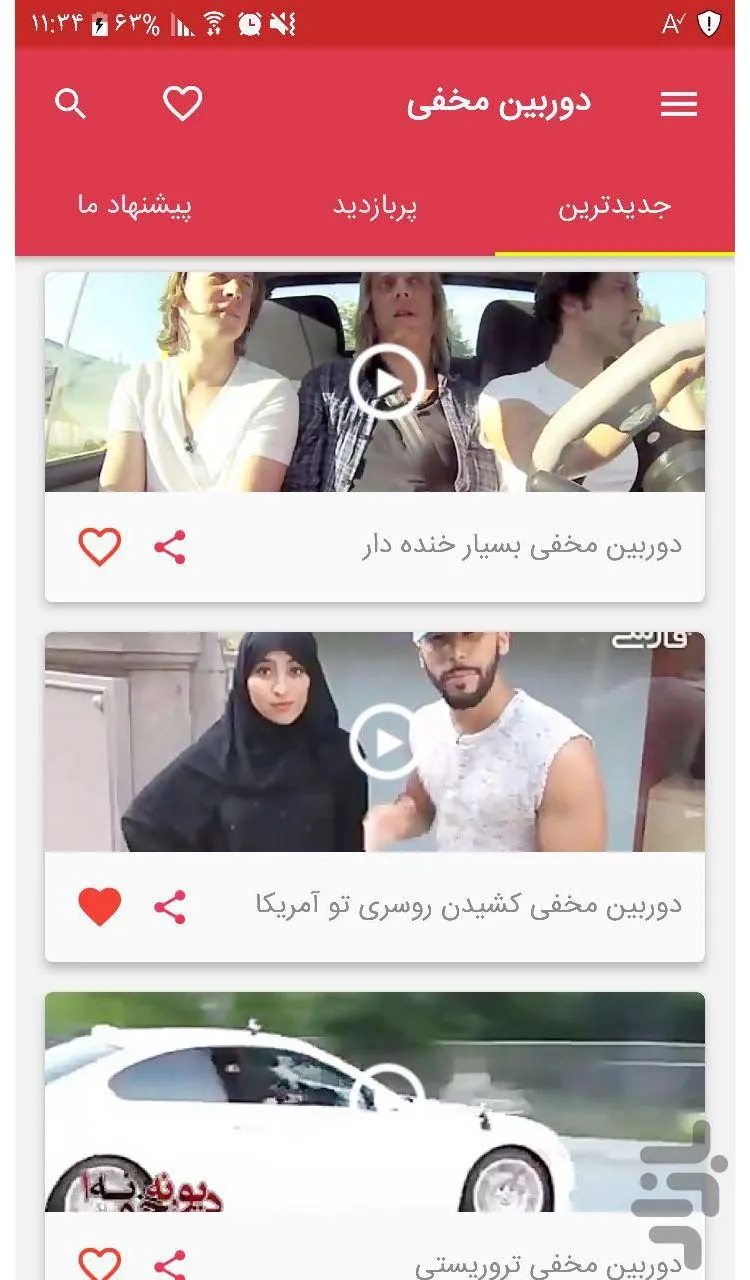Open the hamburger drawer menu
Image resolution: width=750 pixels, height=1280 pixels.
pos(679,104)
